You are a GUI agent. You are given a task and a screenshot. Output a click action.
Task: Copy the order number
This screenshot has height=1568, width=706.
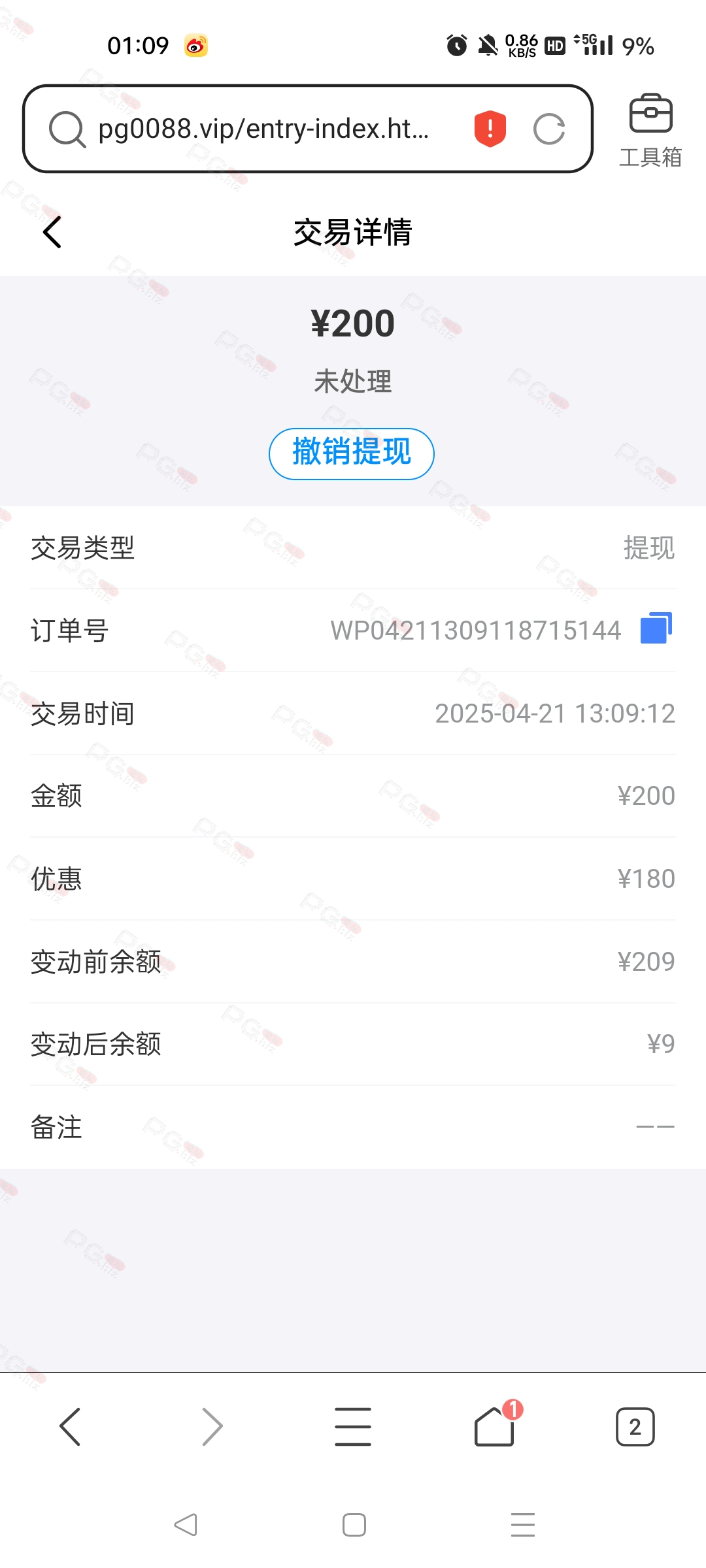tap(656, 629)
